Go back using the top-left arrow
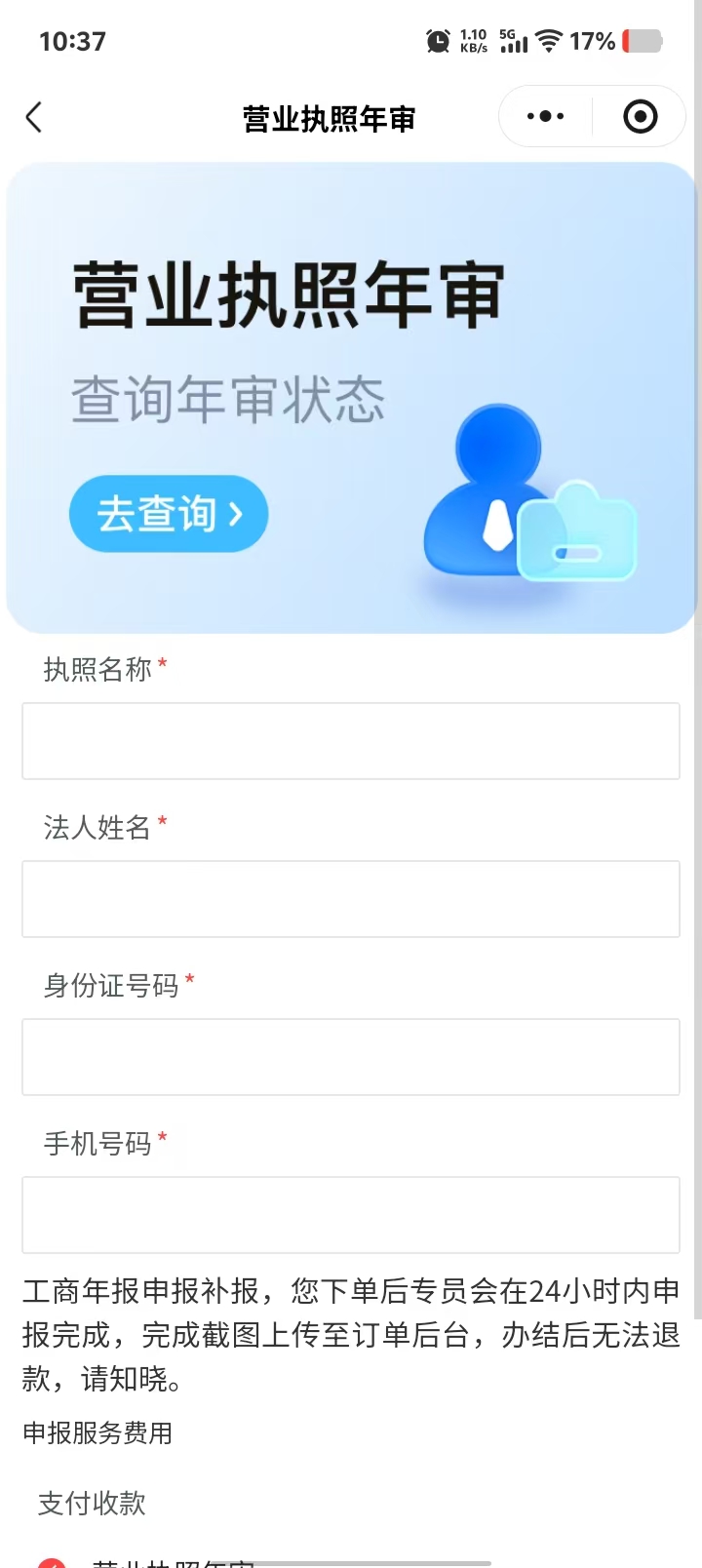Viewport: 702px width, 1568px height. pyautogui.click(x=34, y=118)
